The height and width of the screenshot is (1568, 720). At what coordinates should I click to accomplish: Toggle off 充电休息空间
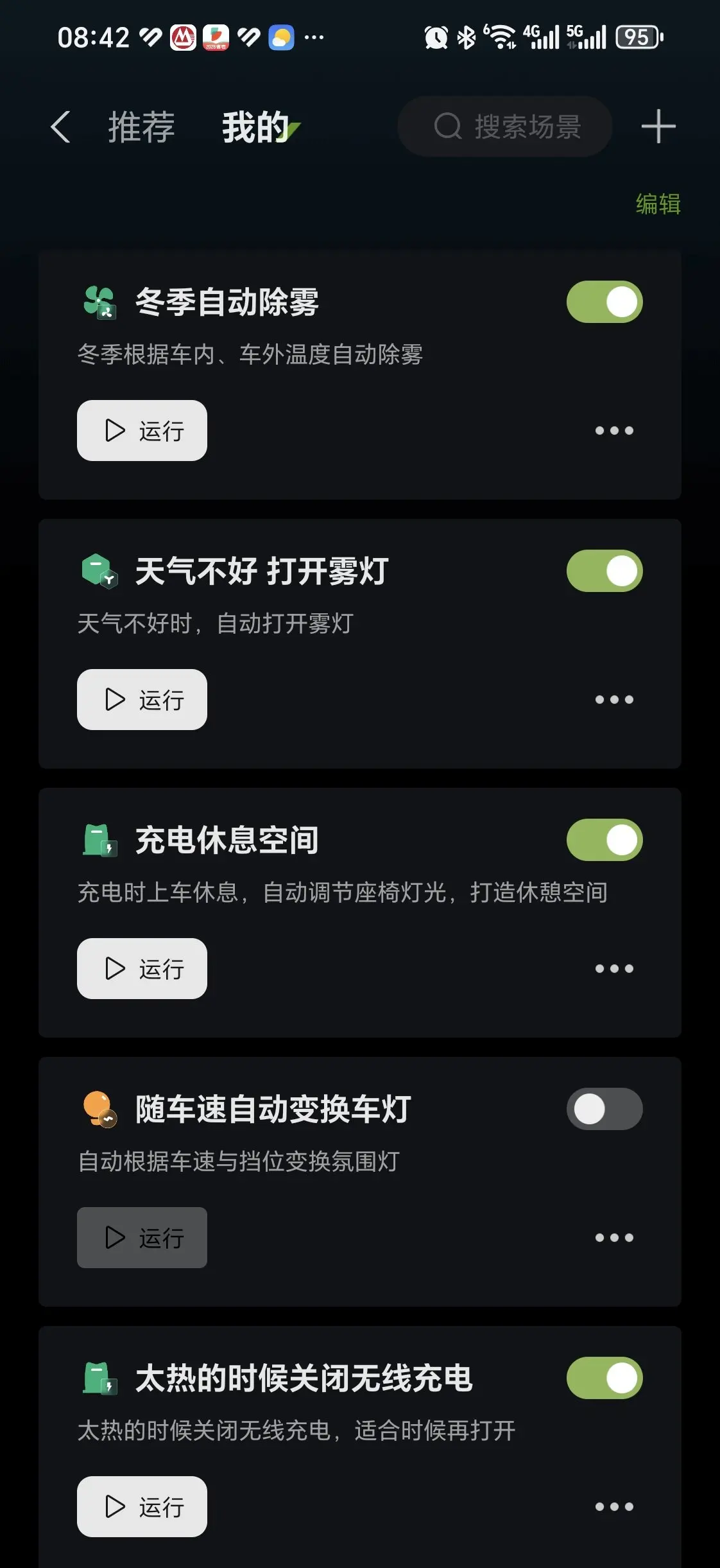[x=604, y=840]
